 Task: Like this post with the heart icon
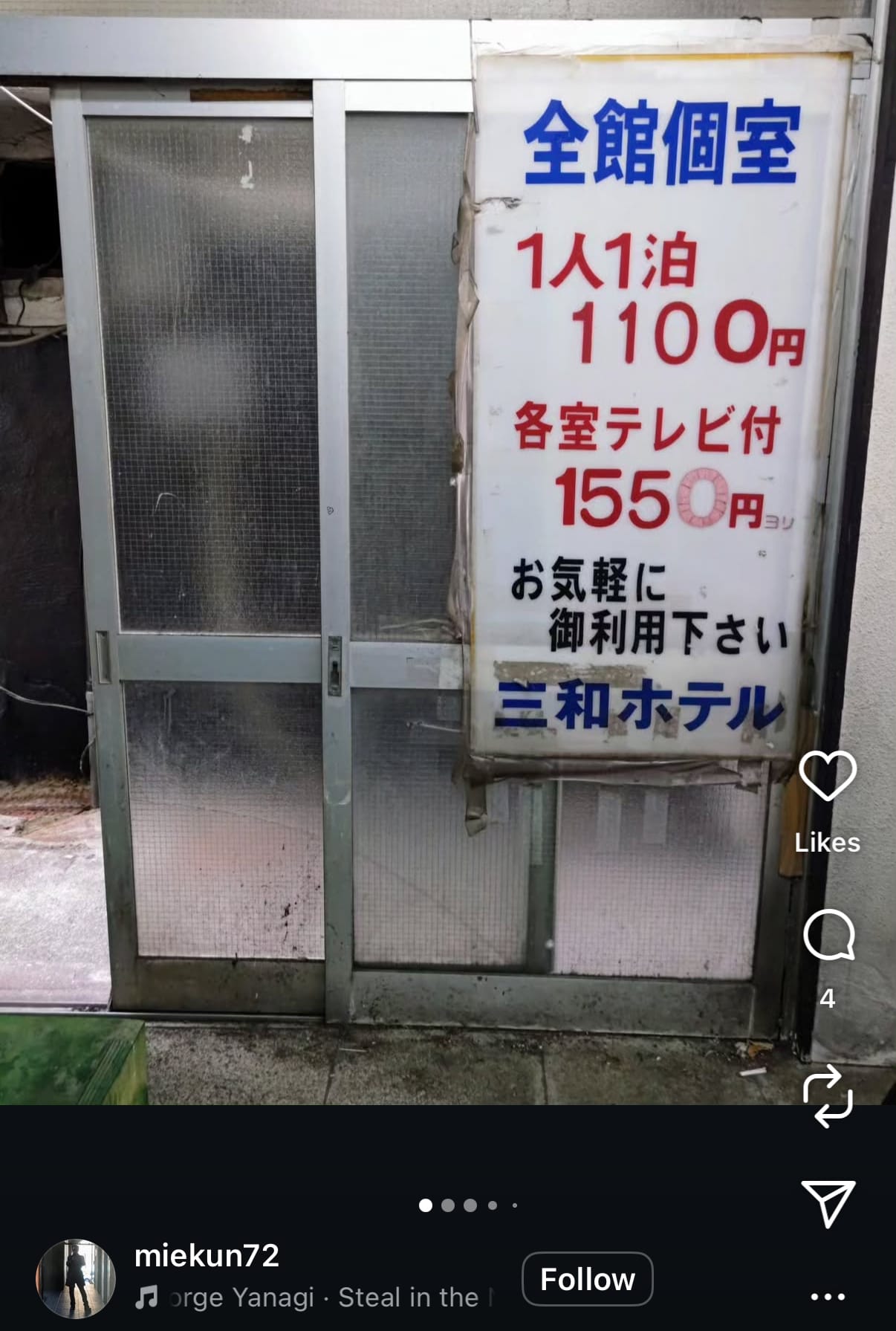pos(827,776)
